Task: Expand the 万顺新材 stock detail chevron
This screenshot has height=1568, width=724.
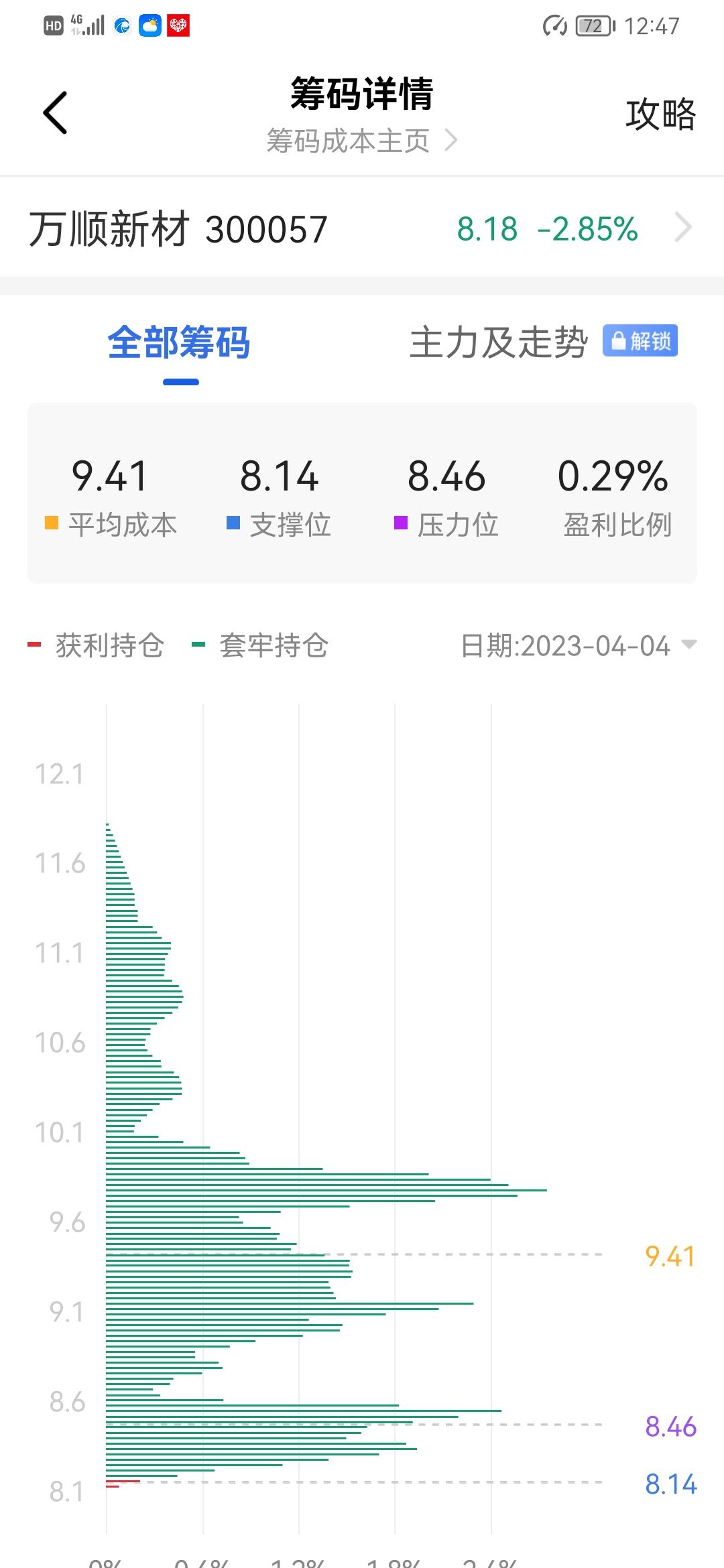Action: click(684, 228)
